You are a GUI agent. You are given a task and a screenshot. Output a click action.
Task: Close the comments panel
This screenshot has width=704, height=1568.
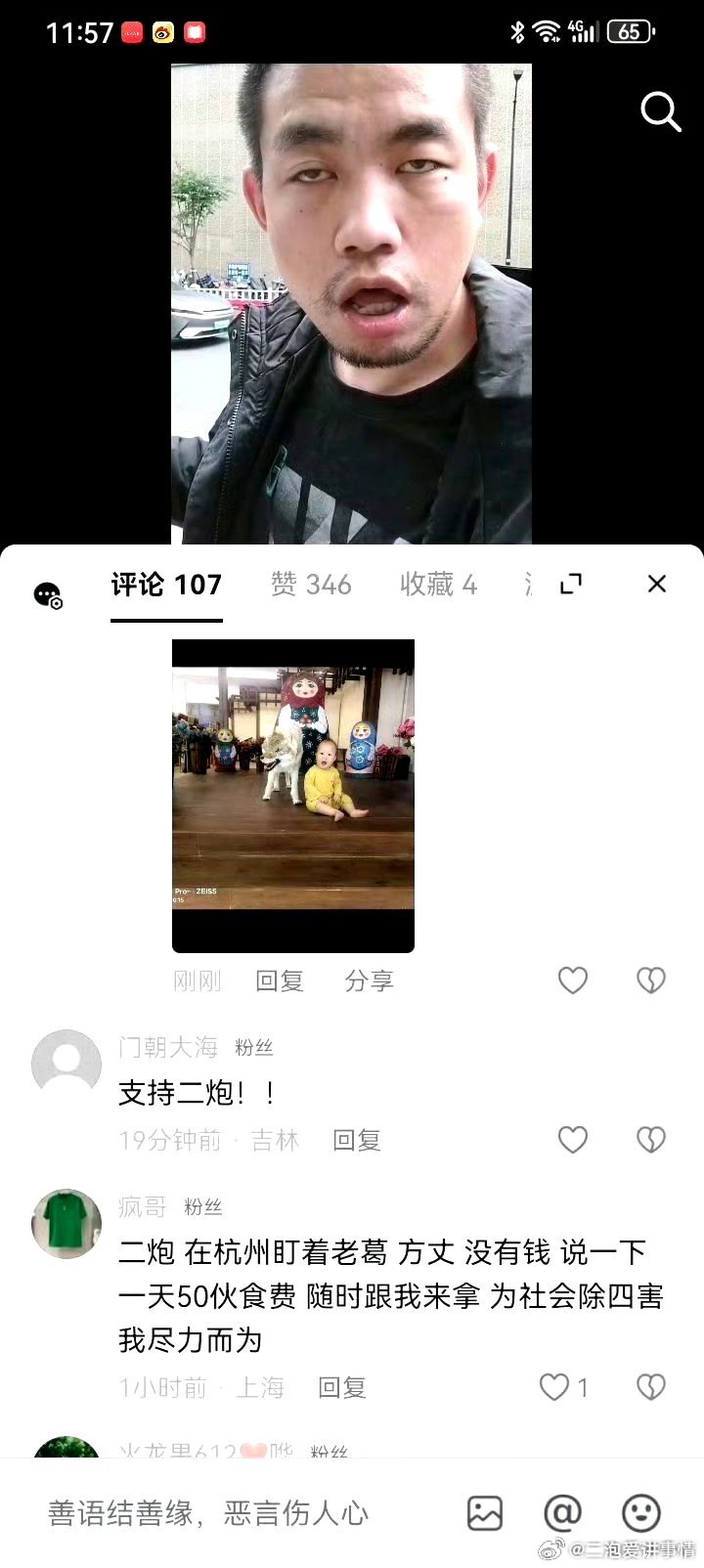[657, 585]
